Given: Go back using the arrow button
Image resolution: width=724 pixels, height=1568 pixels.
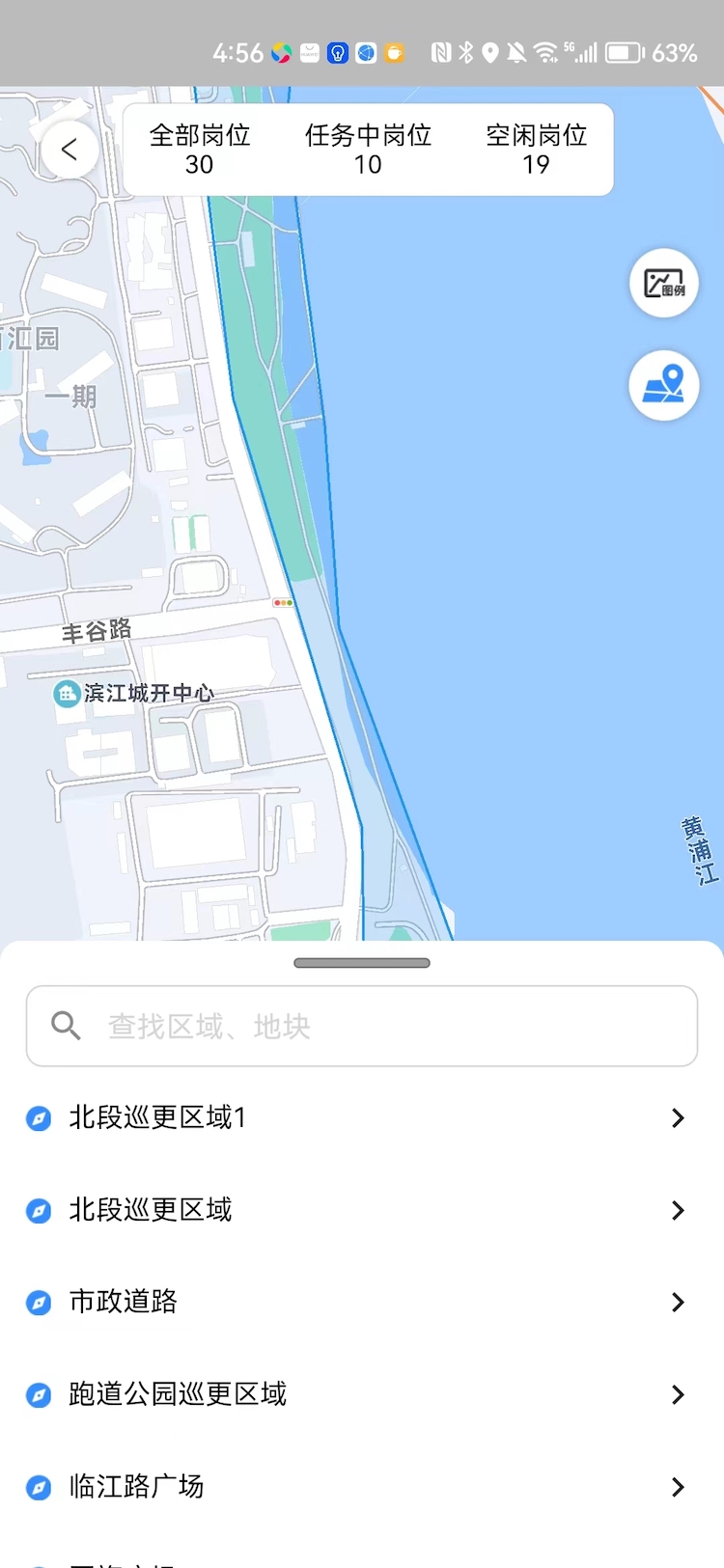Looking at the screenshot, I should pyautogui.click(x=70, y=150).
